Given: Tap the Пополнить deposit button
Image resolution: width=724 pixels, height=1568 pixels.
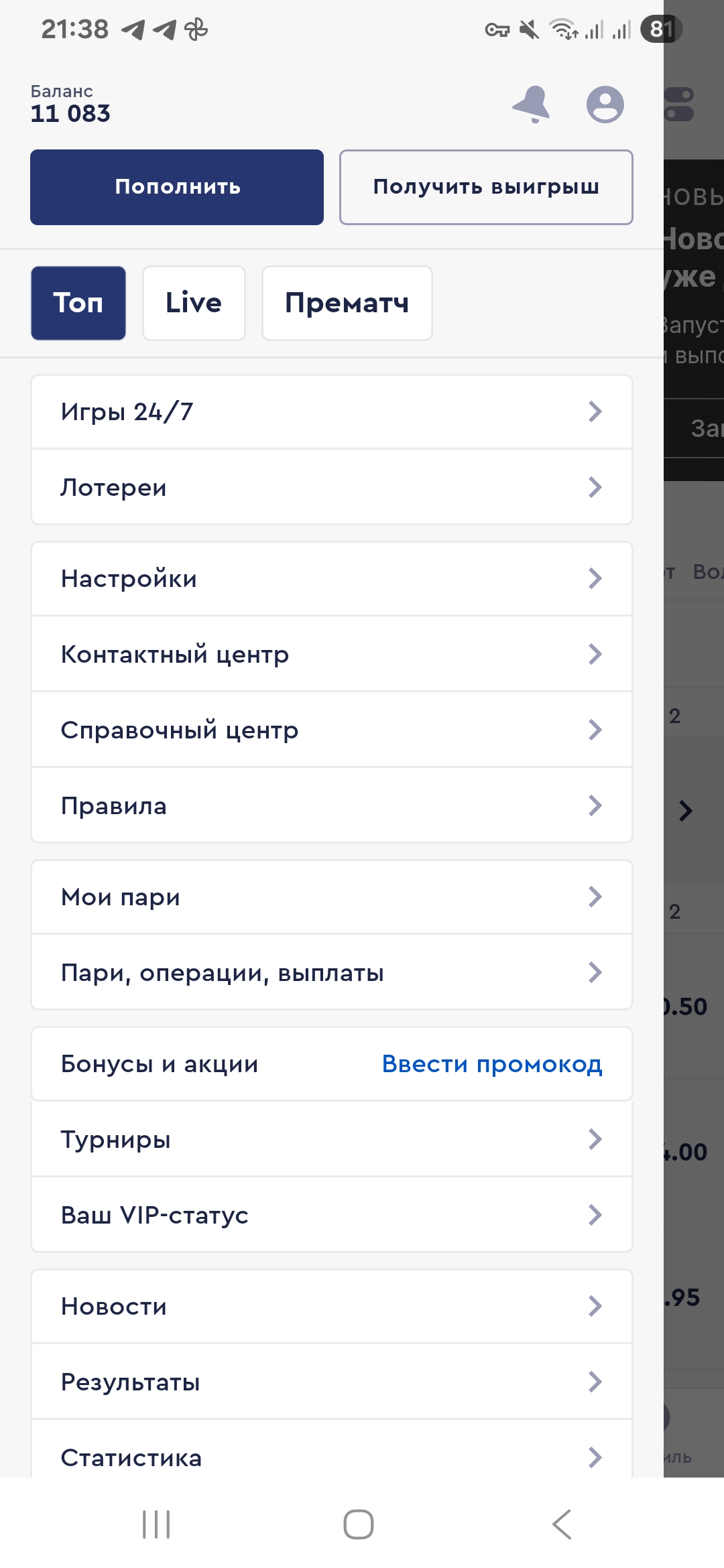Looking at the screenshot, I should point(177,187).
